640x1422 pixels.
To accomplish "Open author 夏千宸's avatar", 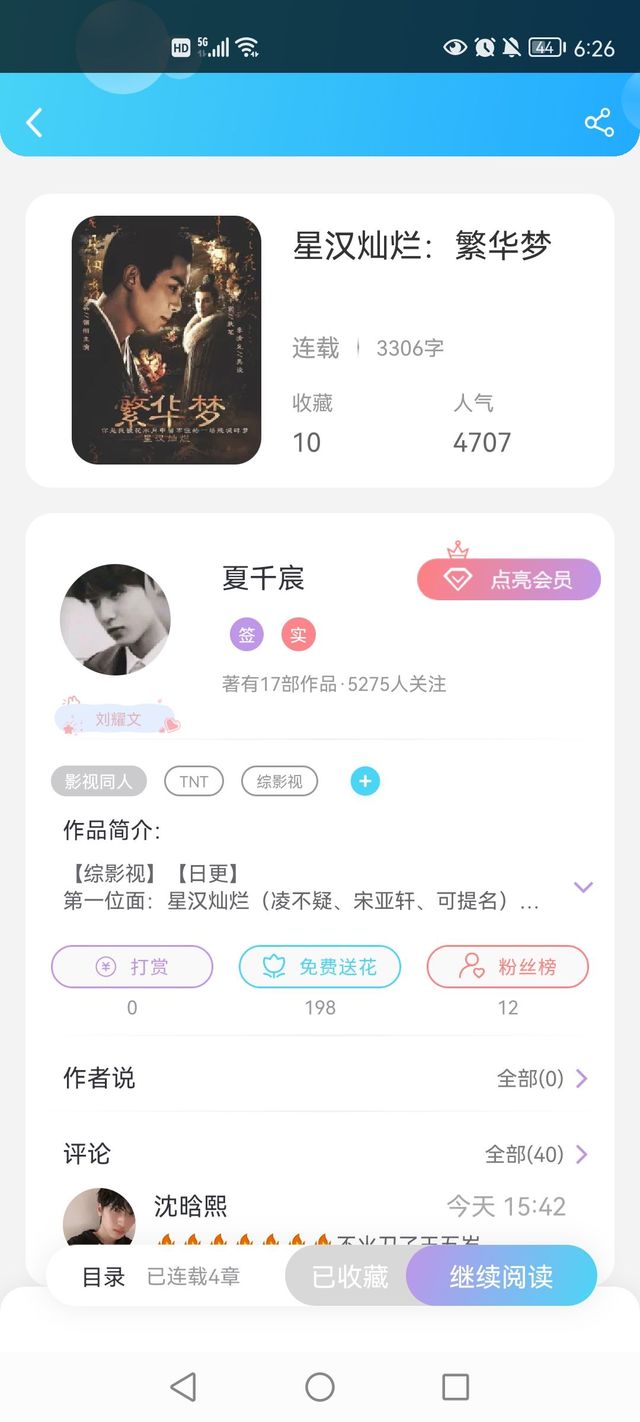I will click(x=115, y=619).
